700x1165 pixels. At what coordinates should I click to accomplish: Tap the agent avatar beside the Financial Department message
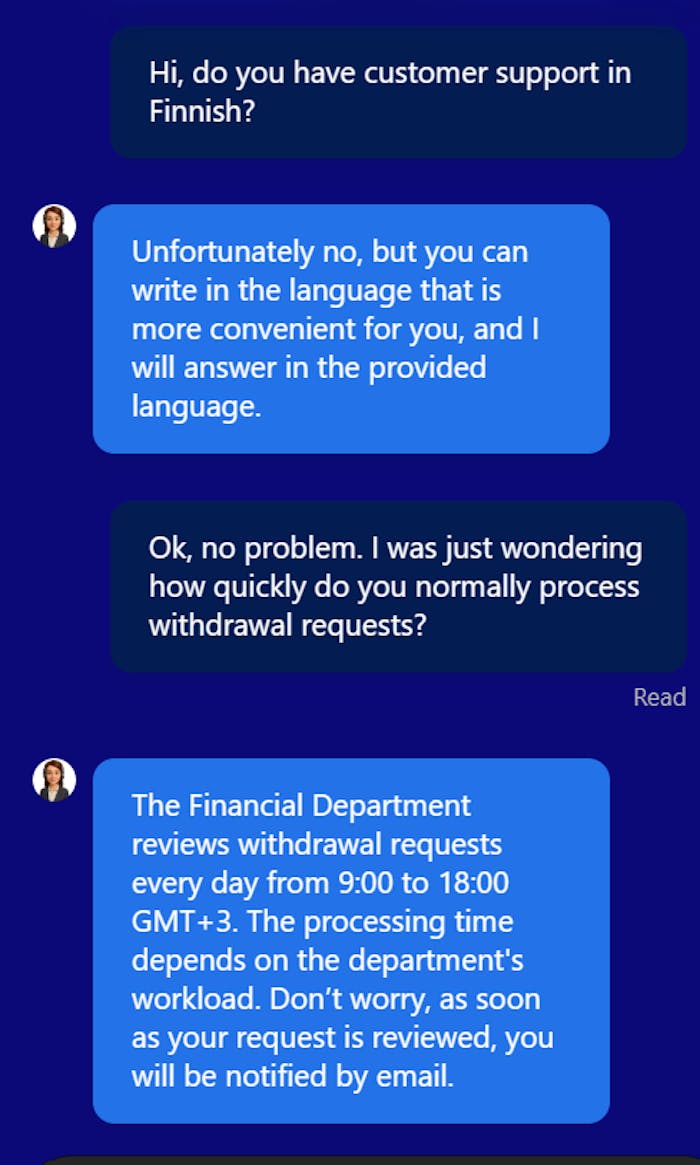click(x=54, y=780)
